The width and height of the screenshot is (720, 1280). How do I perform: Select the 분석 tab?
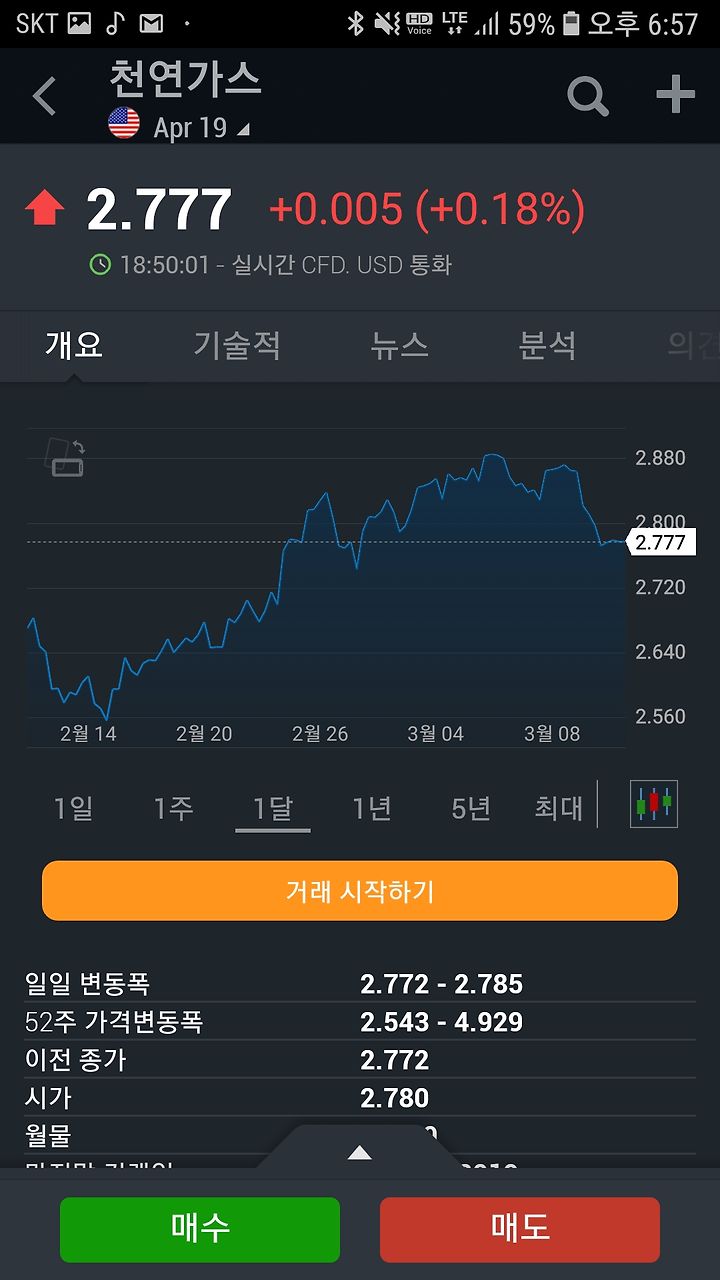click(547, 346)
